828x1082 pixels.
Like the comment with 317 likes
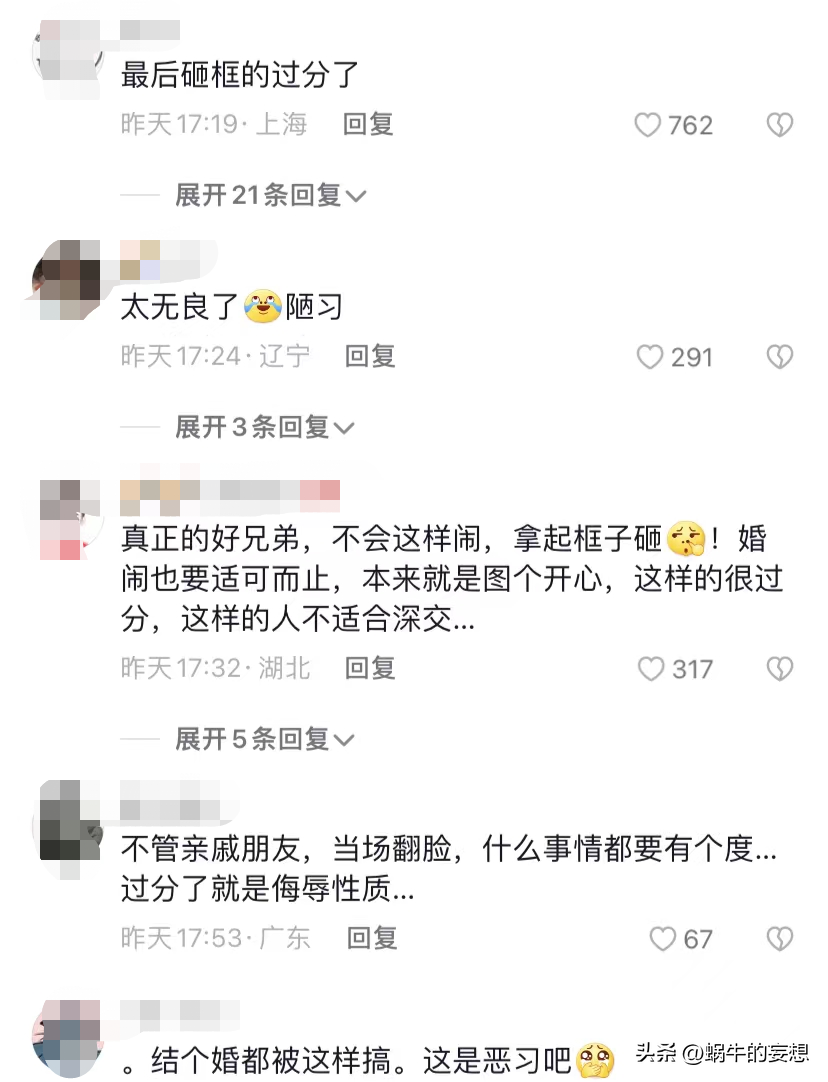point(650,669)
